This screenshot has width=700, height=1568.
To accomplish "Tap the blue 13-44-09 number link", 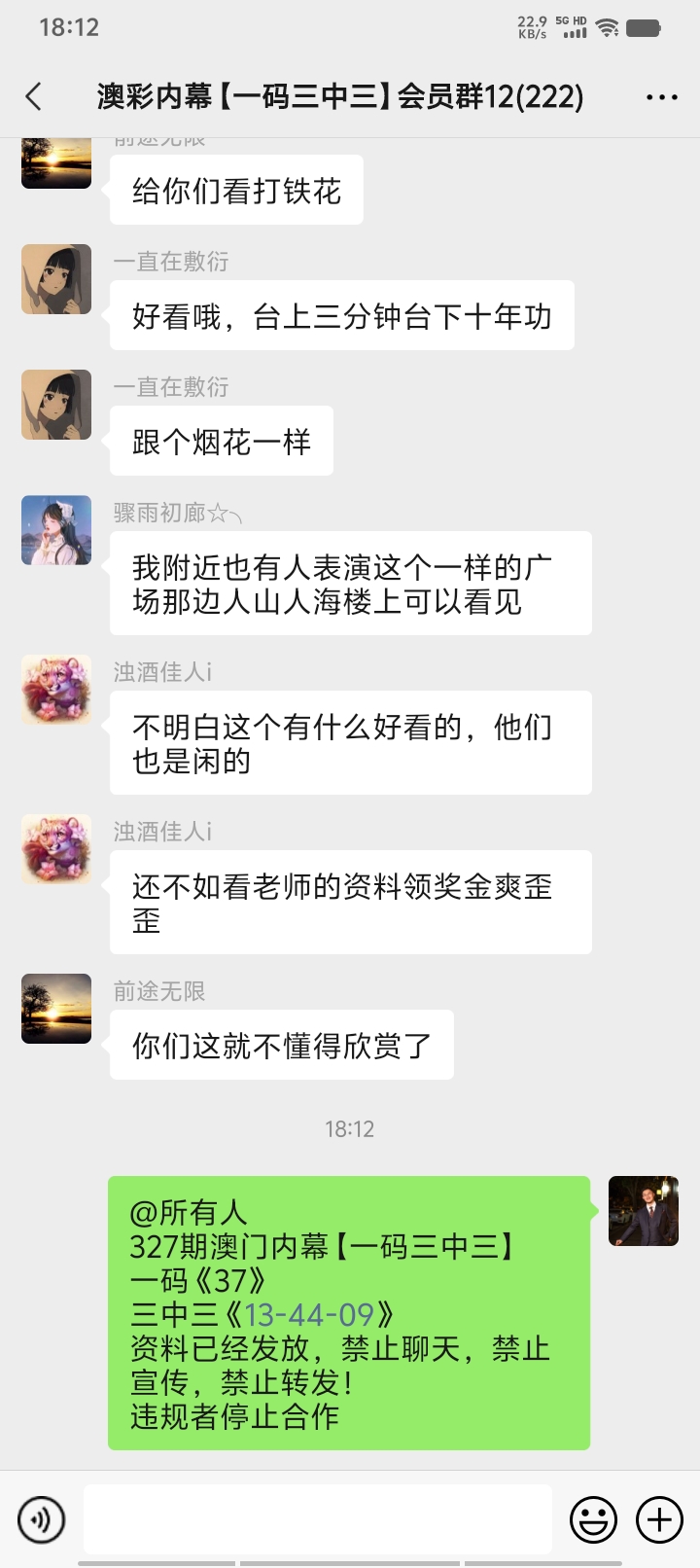I will [x=309, y=1315].
